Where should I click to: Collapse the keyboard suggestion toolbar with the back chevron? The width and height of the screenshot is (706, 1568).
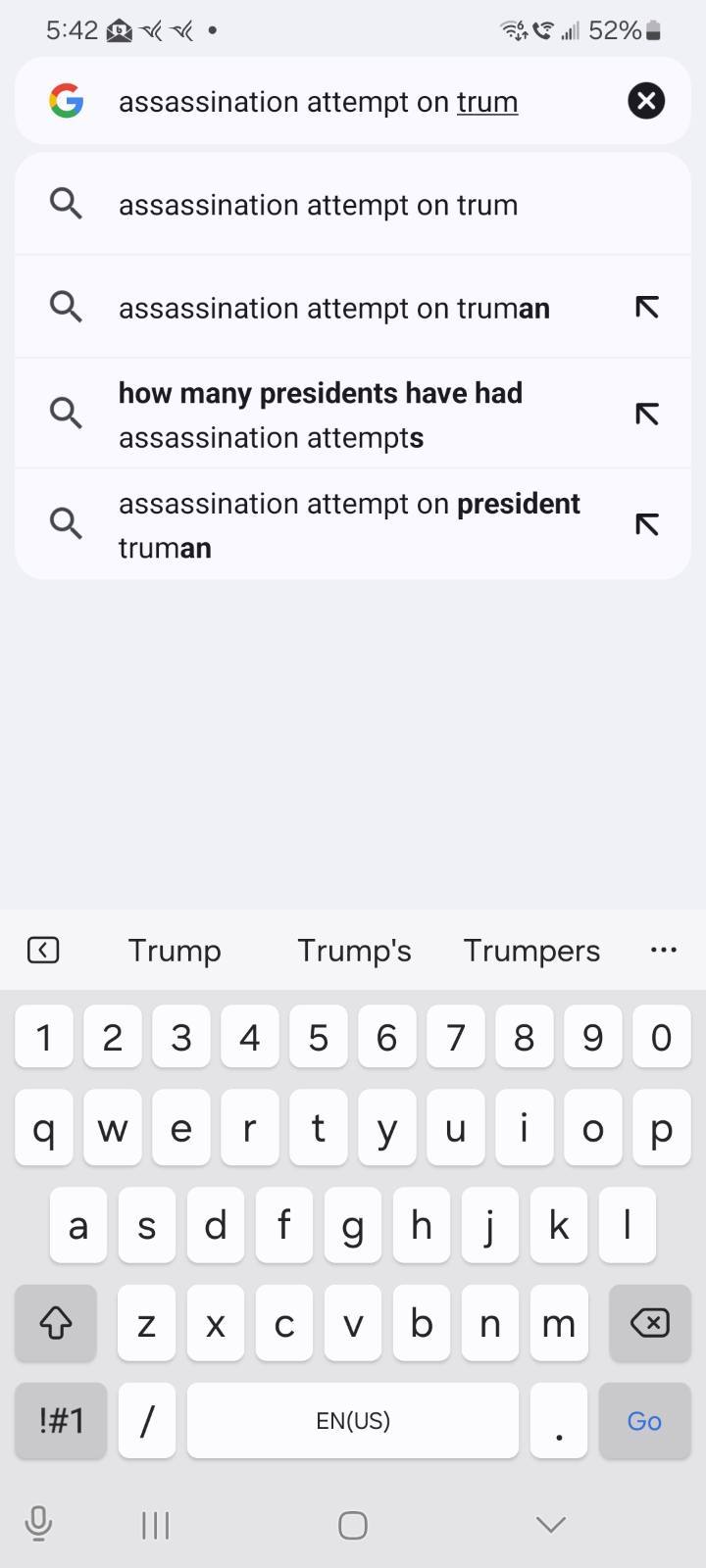(43, 950)
